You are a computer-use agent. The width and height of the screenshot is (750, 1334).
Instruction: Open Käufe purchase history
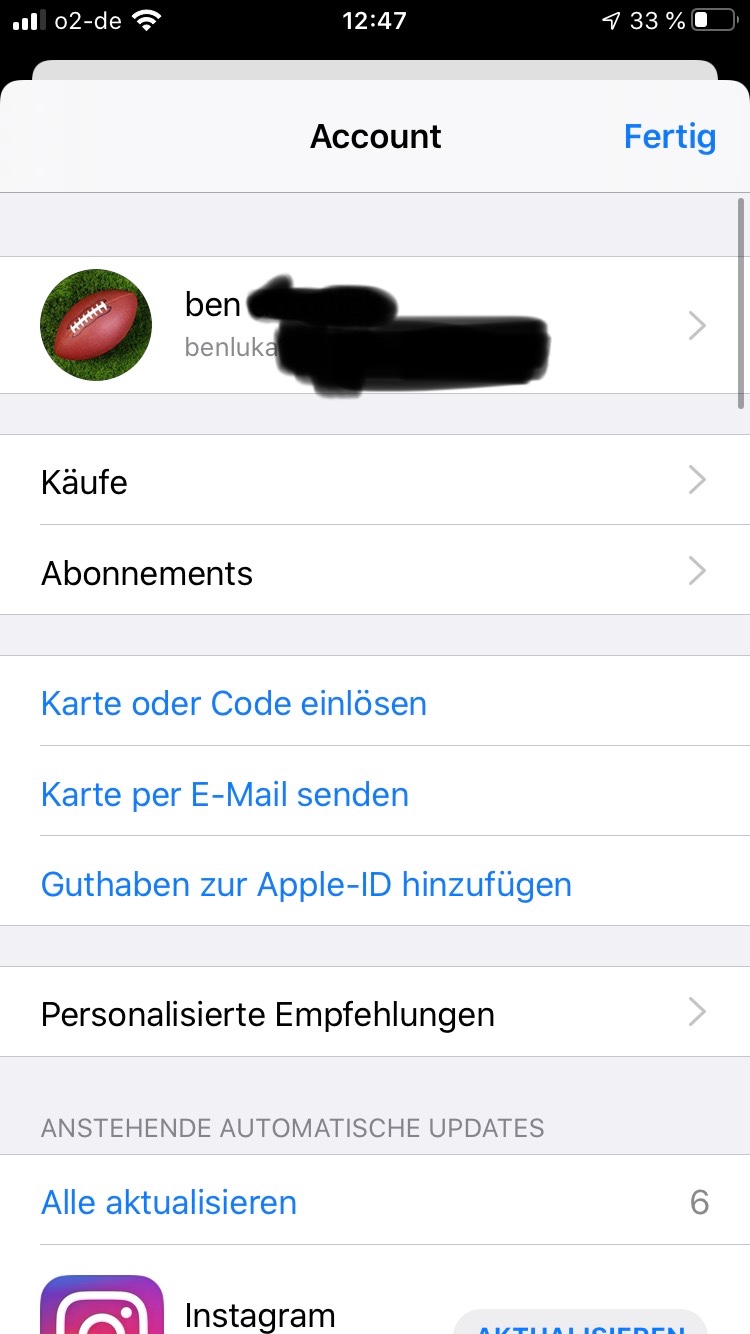click(x=375, y=481)
